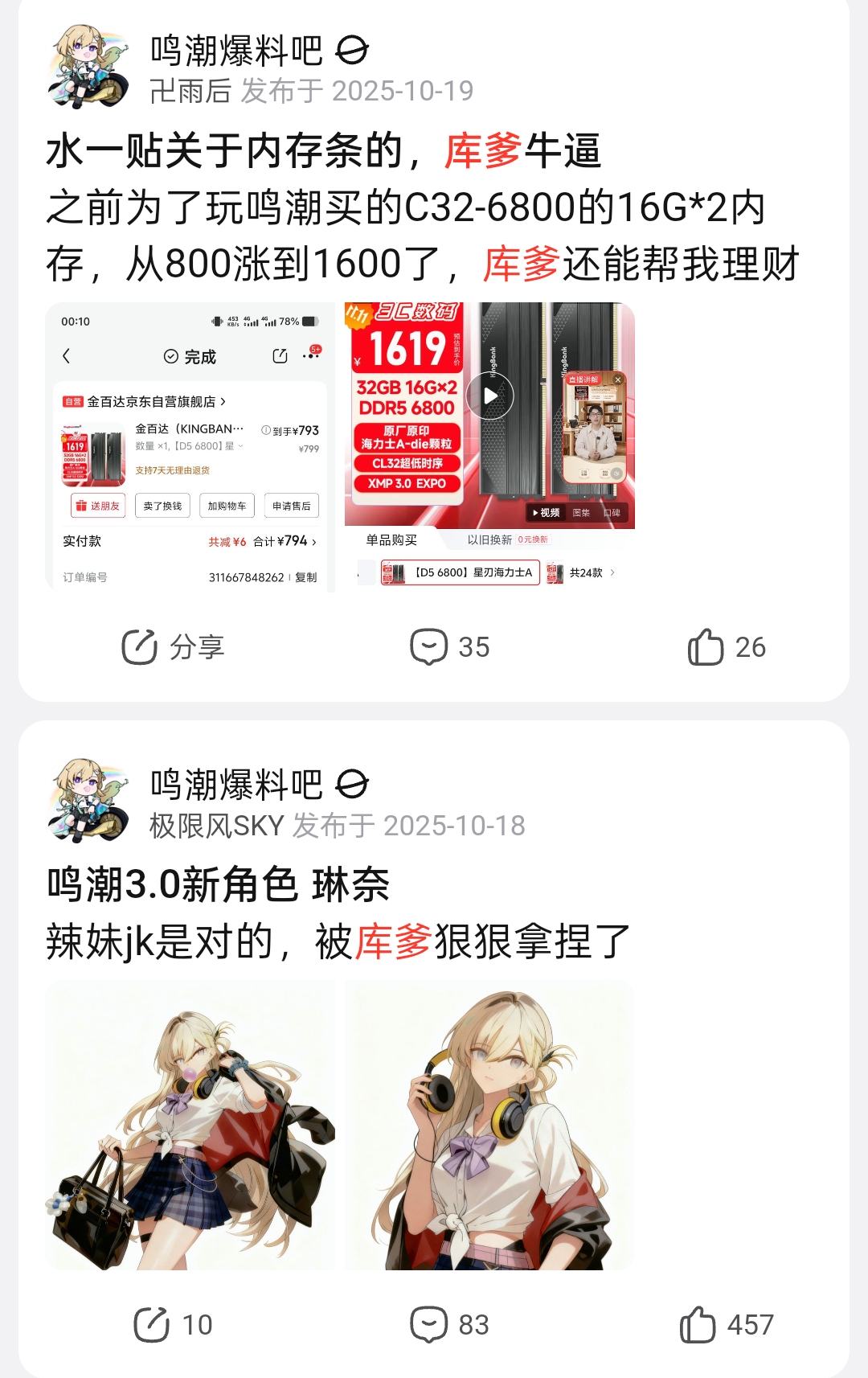Like the memory stick post by 卍雨后
The height and width of the screenshot is (1378, 868).
pos(726,647)
